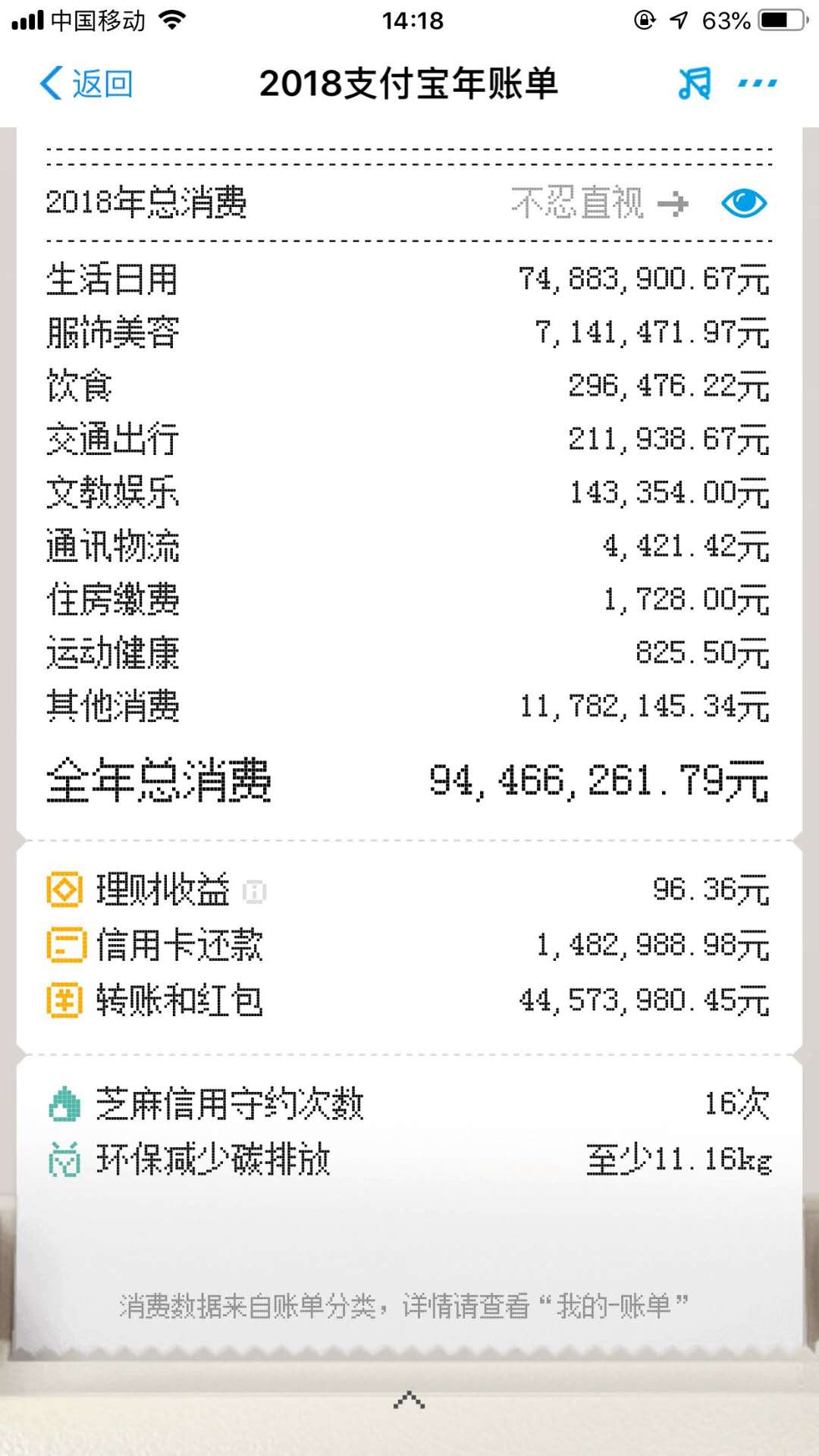Go back via 返回 button
The image size is (819, 1456).
click(86, 83)
